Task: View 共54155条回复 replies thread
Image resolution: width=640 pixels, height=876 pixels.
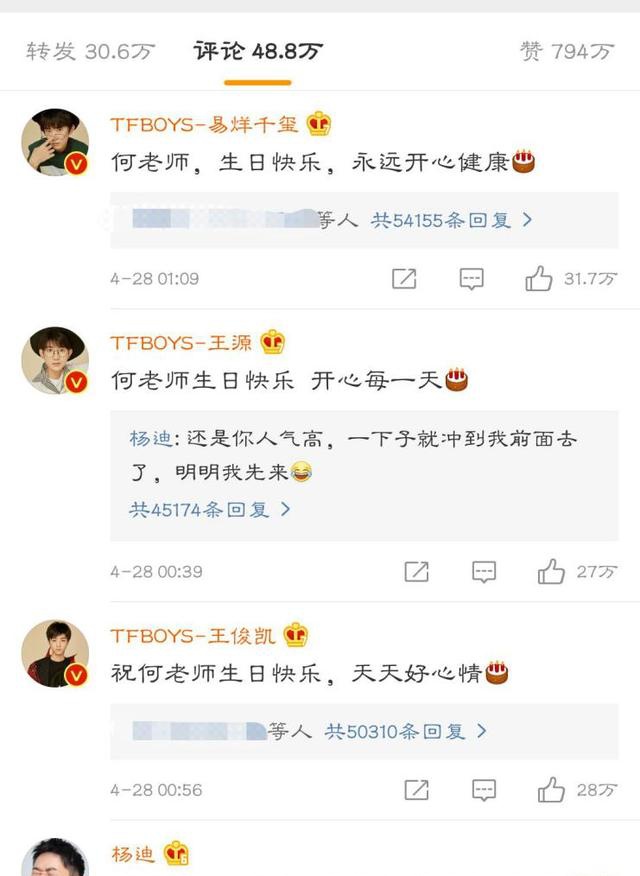Action: tap(452, 220)
